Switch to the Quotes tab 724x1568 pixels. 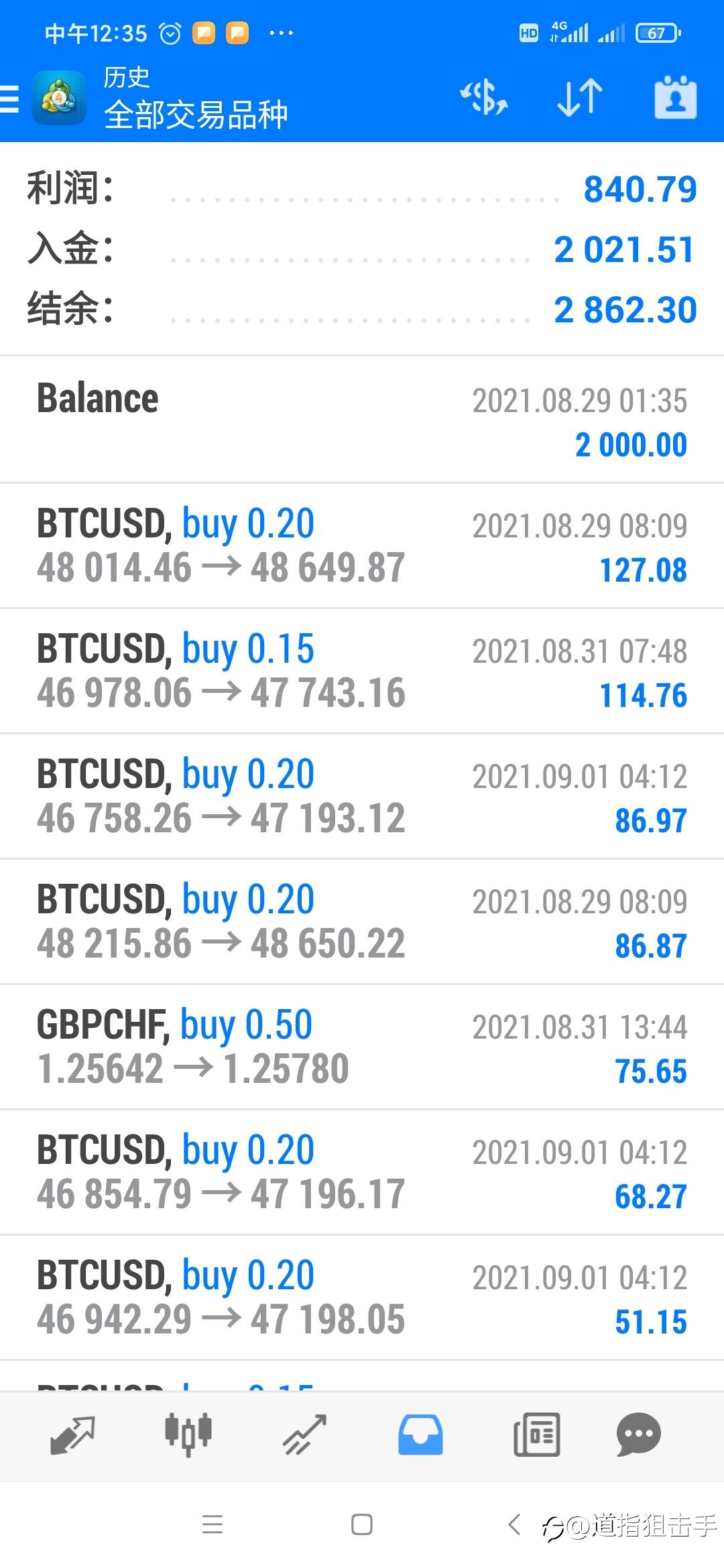(x=72, y=1435)
